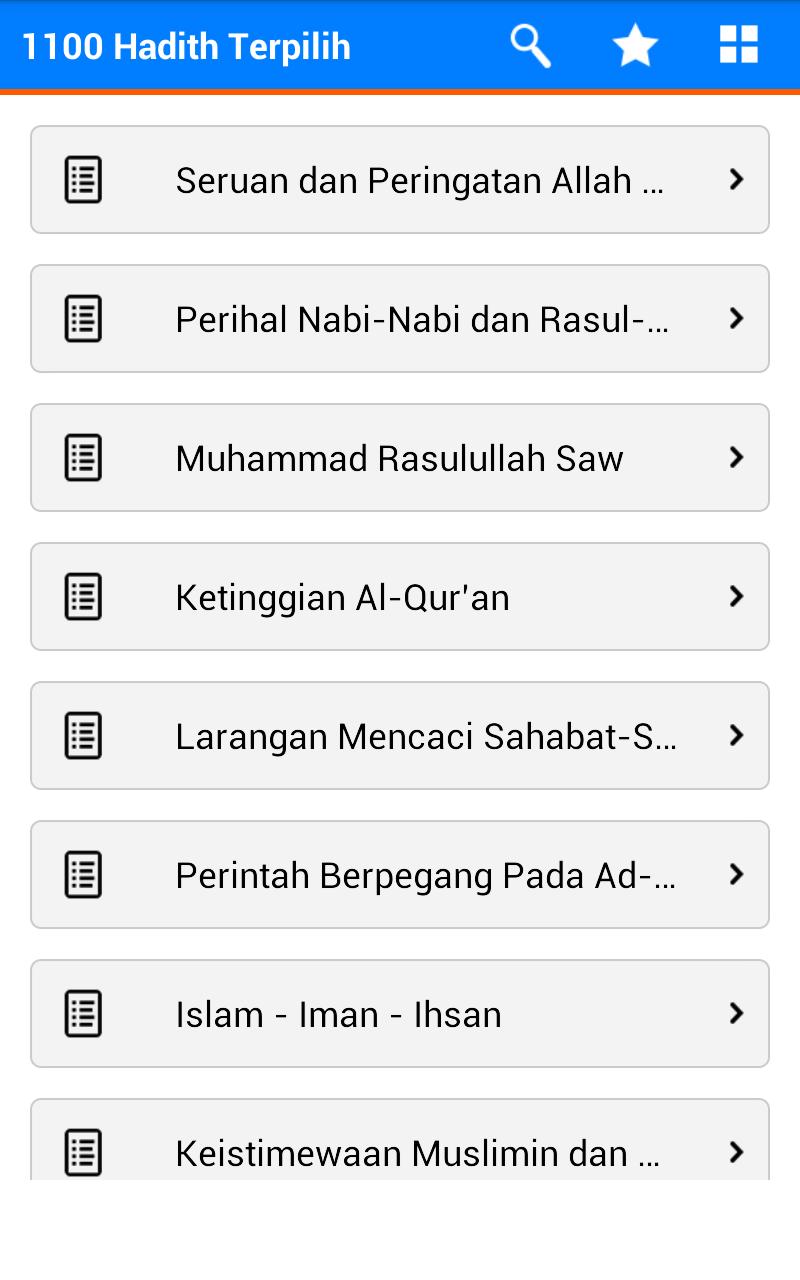Open the Perihal Nabi-Nabi dan Rasul entry
The height and width of the screenshot is (1280, 800).
[400, 318]
